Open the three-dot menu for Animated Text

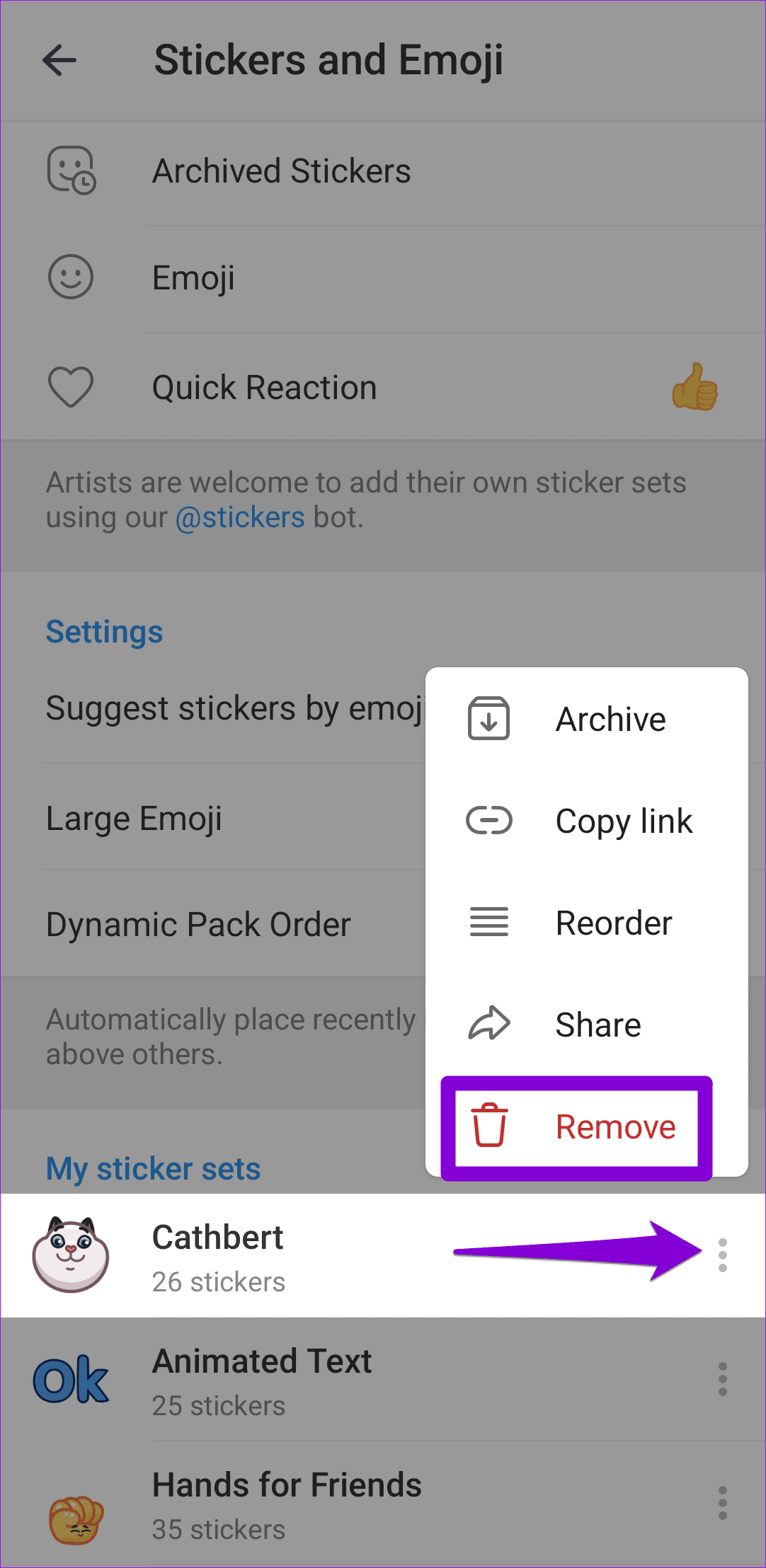[723, 1380]
